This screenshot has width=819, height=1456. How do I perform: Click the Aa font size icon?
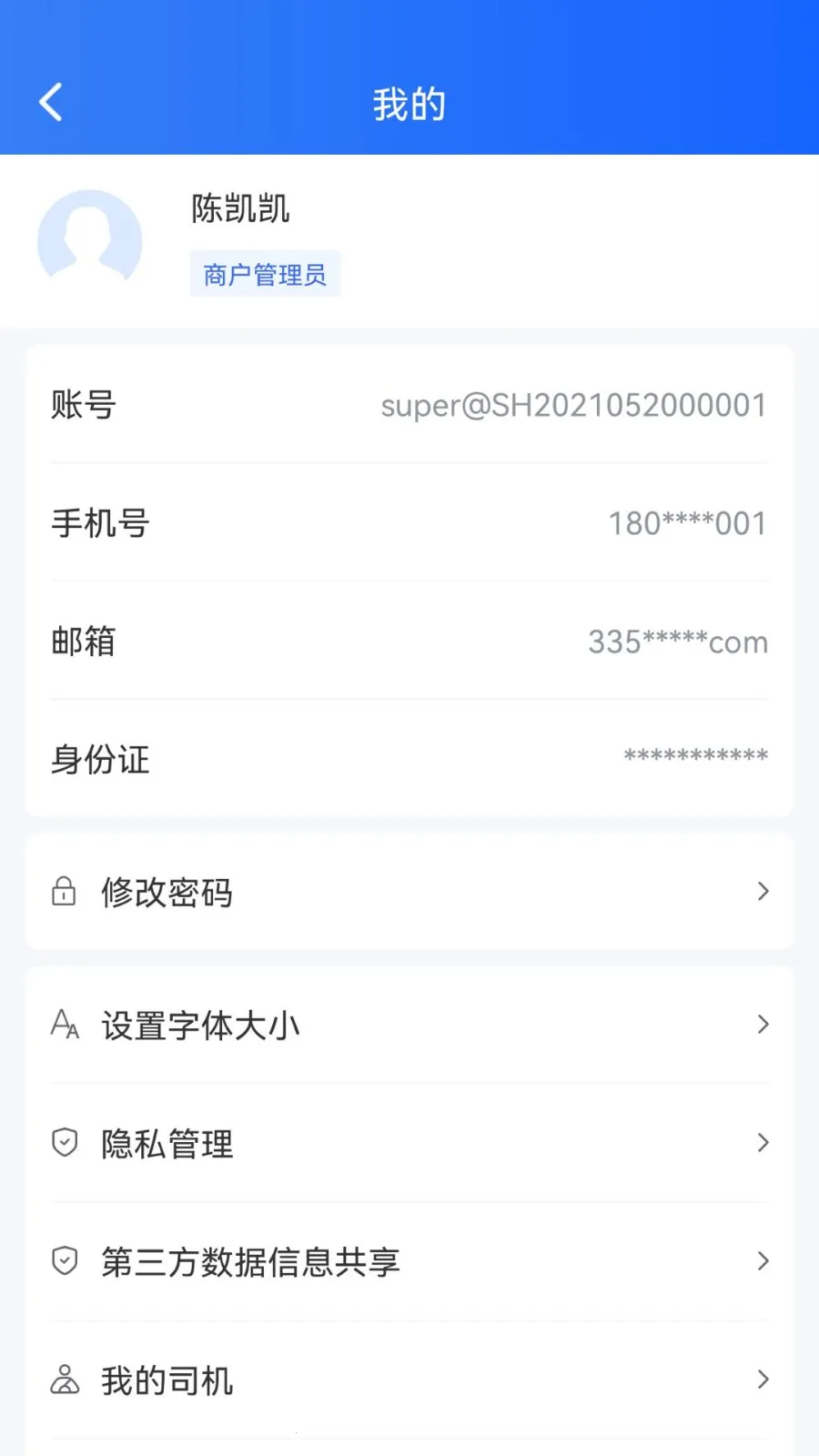point(64,1026)
